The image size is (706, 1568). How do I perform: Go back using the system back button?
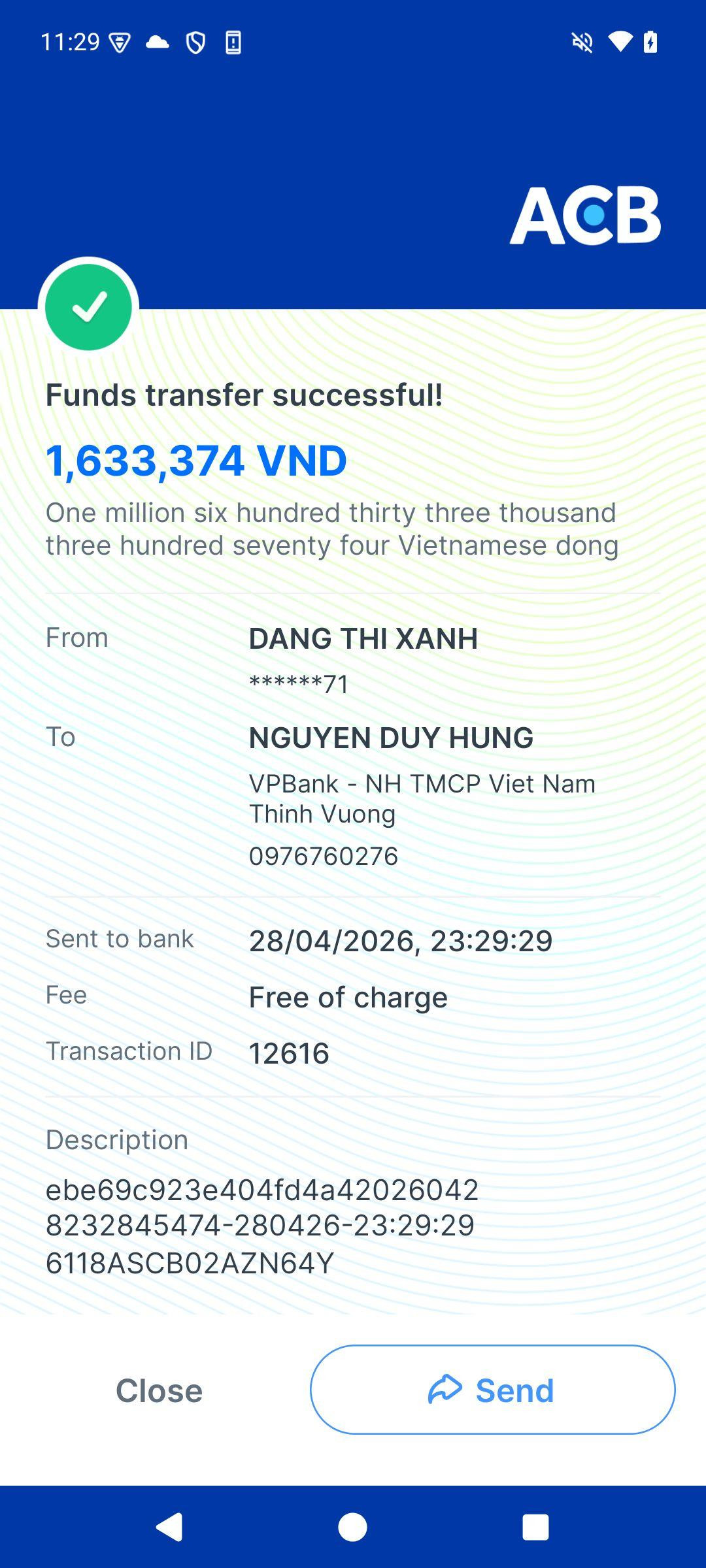(x=169, y=1527)
